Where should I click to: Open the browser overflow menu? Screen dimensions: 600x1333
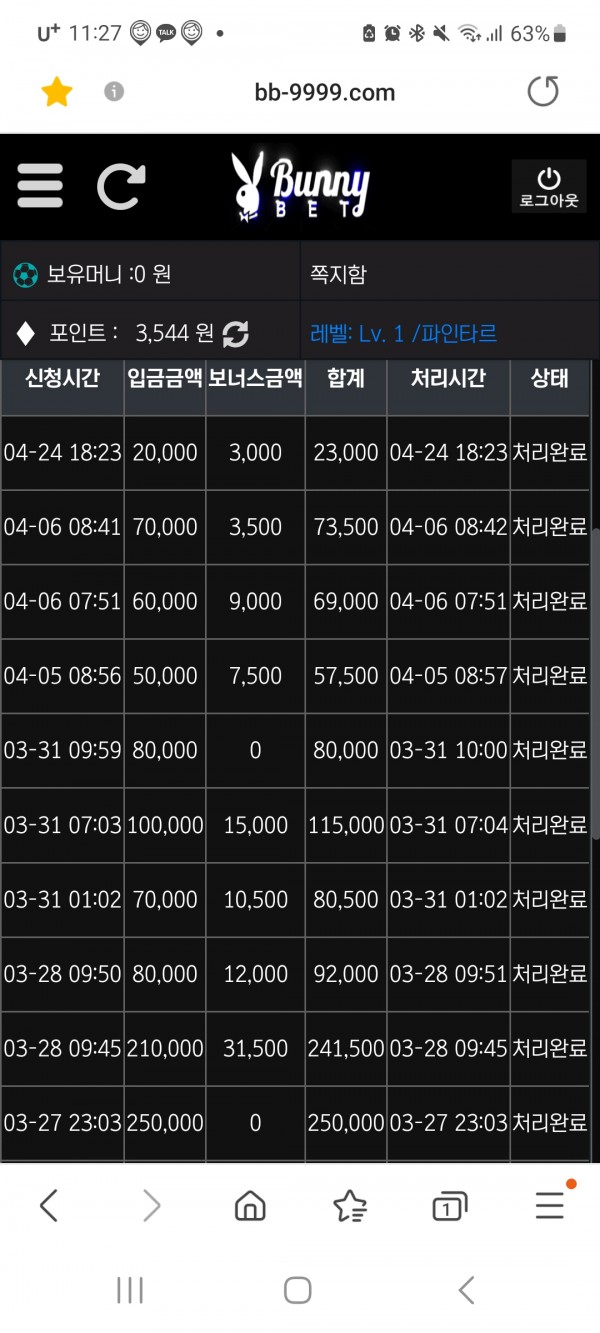click(x=550, y=1207)
